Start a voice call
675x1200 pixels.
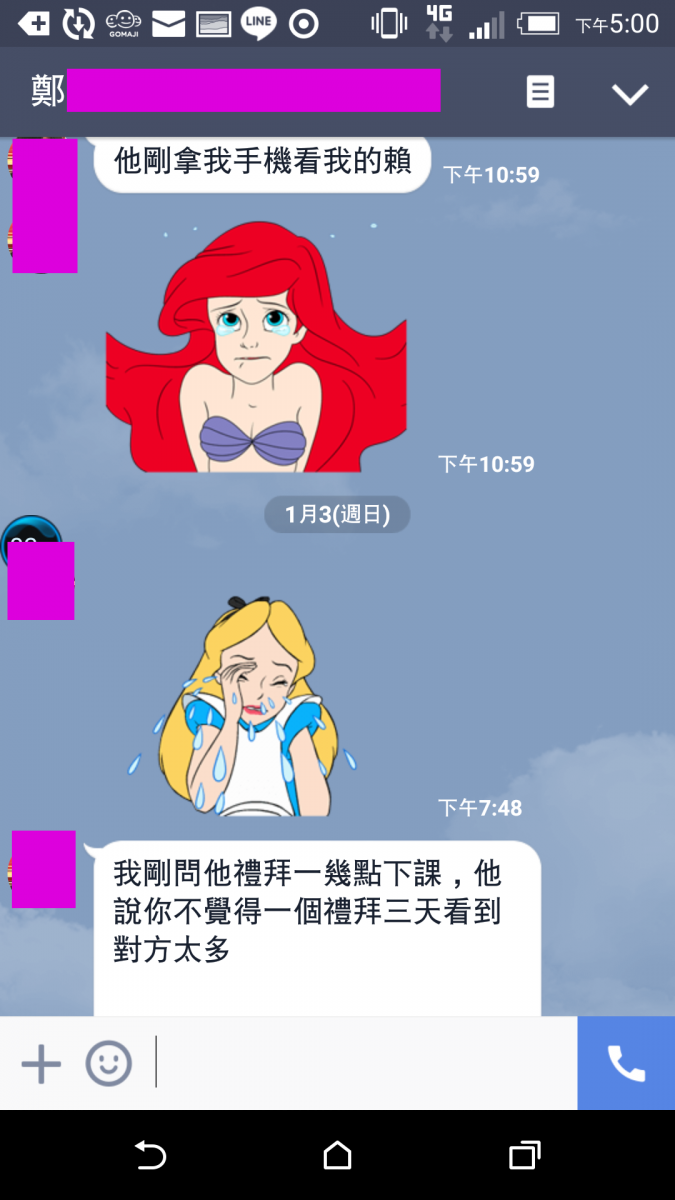click(626, 1064)
